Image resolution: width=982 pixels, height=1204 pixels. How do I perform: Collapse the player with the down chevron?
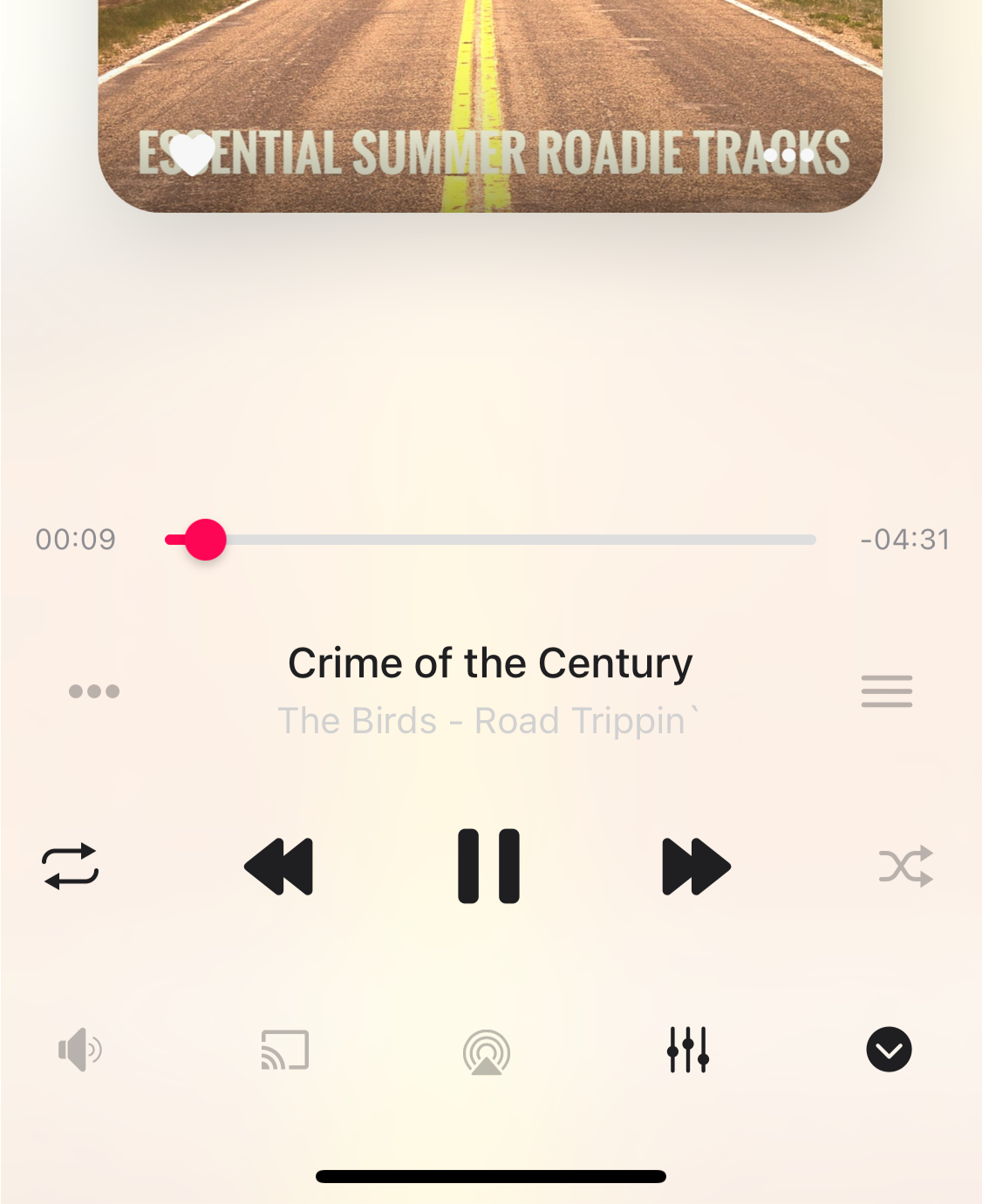(x=889, y=1051)
